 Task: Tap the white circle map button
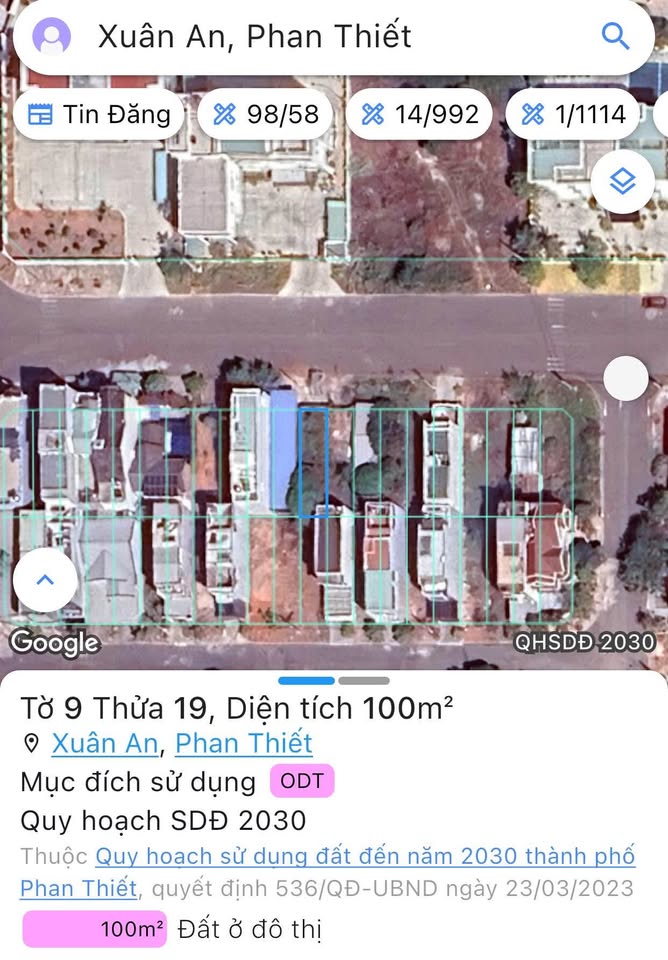pyautogui.click(x=626, y=379)
